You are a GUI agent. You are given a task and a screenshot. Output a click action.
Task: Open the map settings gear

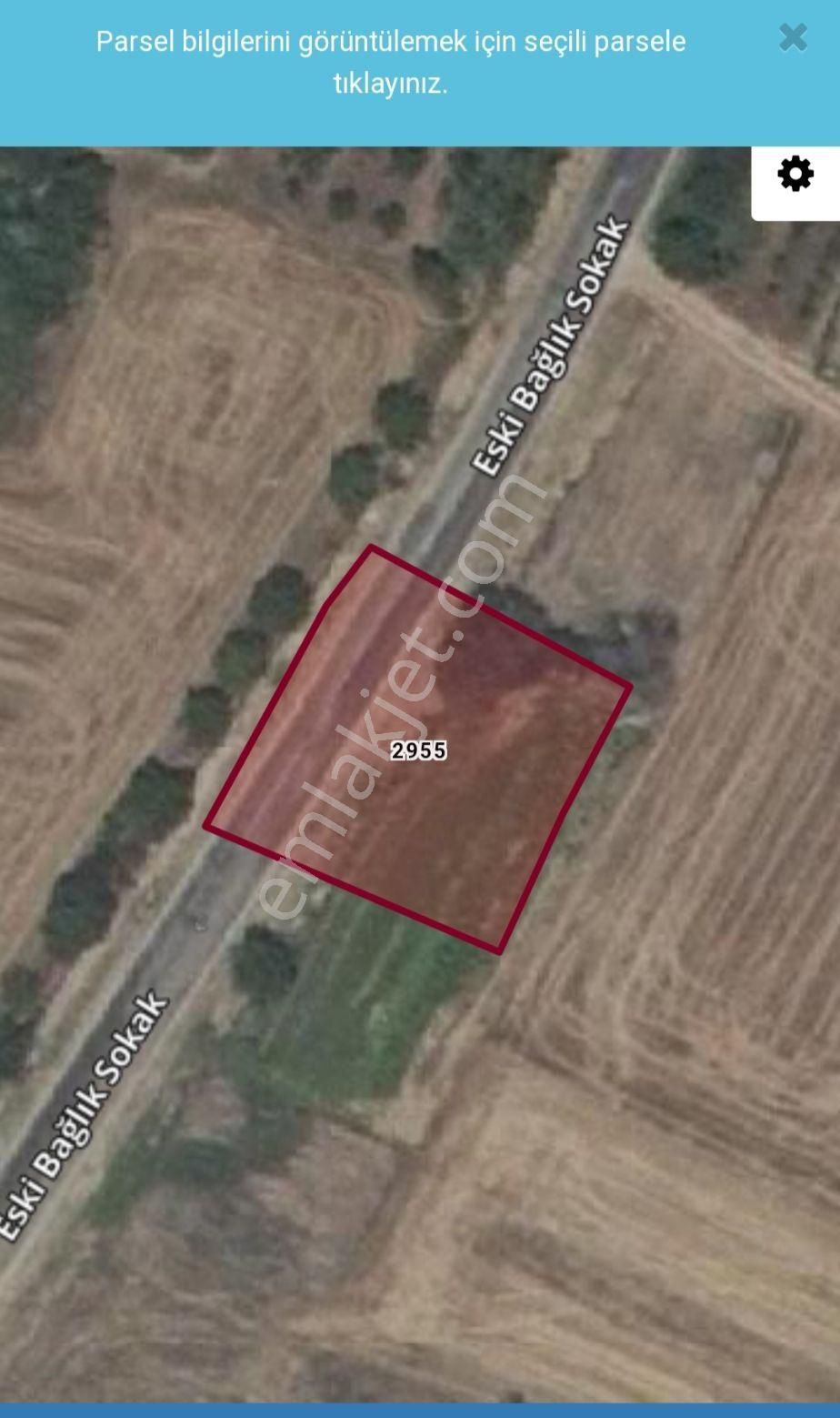click(795, 174)
